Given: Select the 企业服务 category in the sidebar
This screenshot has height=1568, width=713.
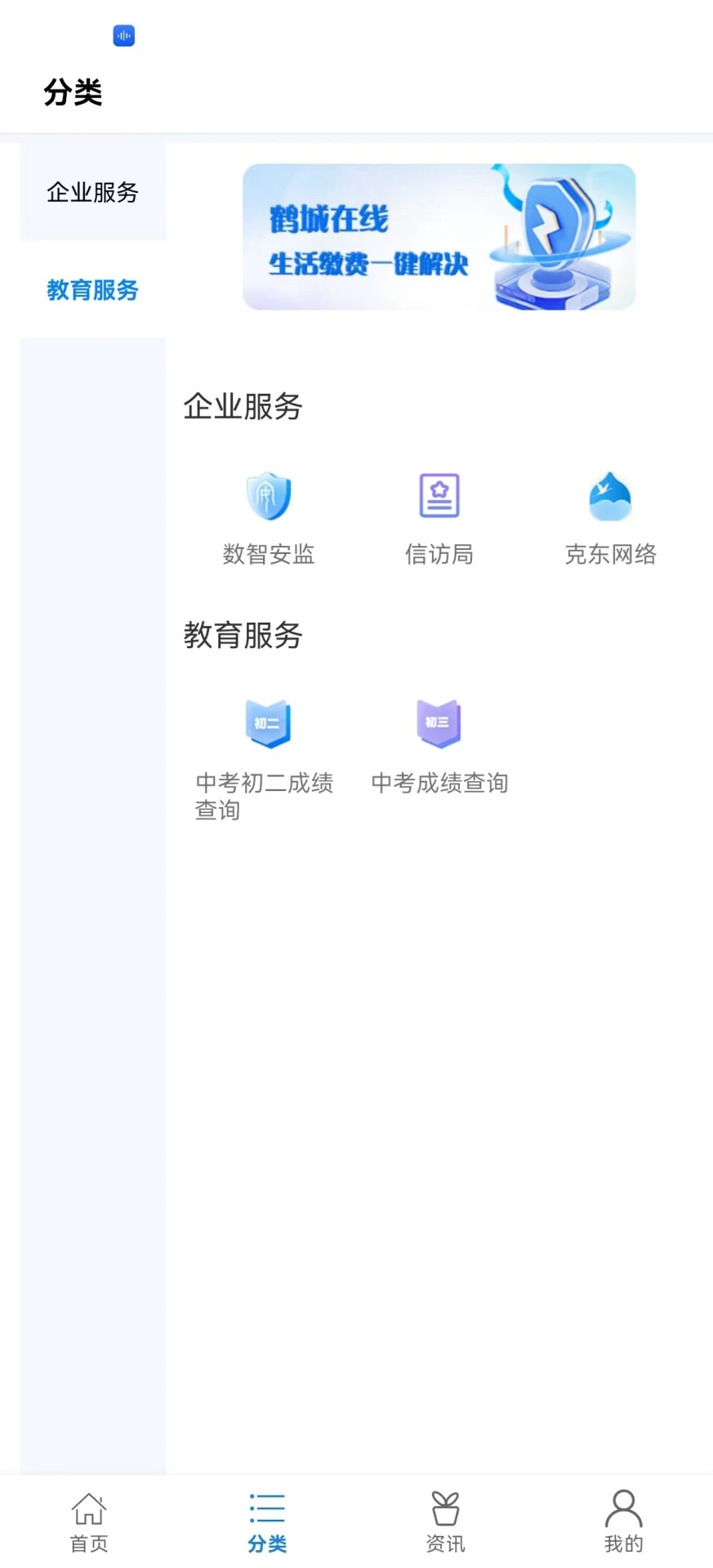Looking at the screenshot, I should tap(92, 193).
